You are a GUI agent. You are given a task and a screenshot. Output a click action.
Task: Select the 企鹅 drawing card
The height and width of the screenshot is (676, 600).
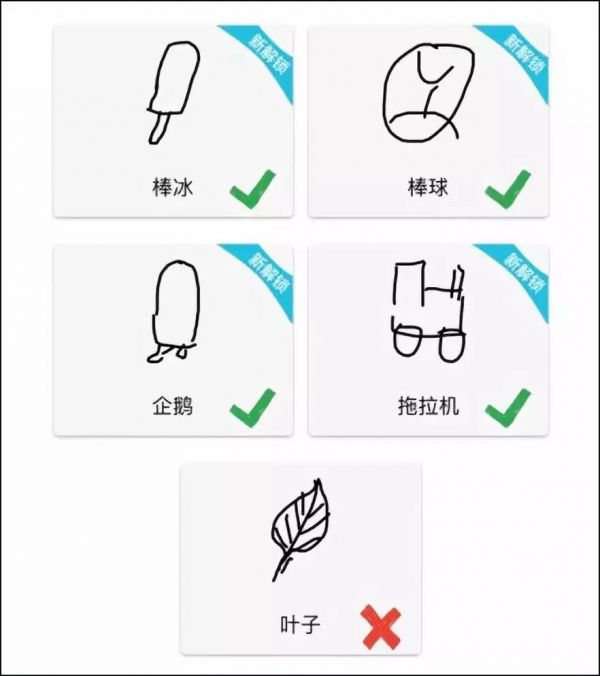coord(172,340)
